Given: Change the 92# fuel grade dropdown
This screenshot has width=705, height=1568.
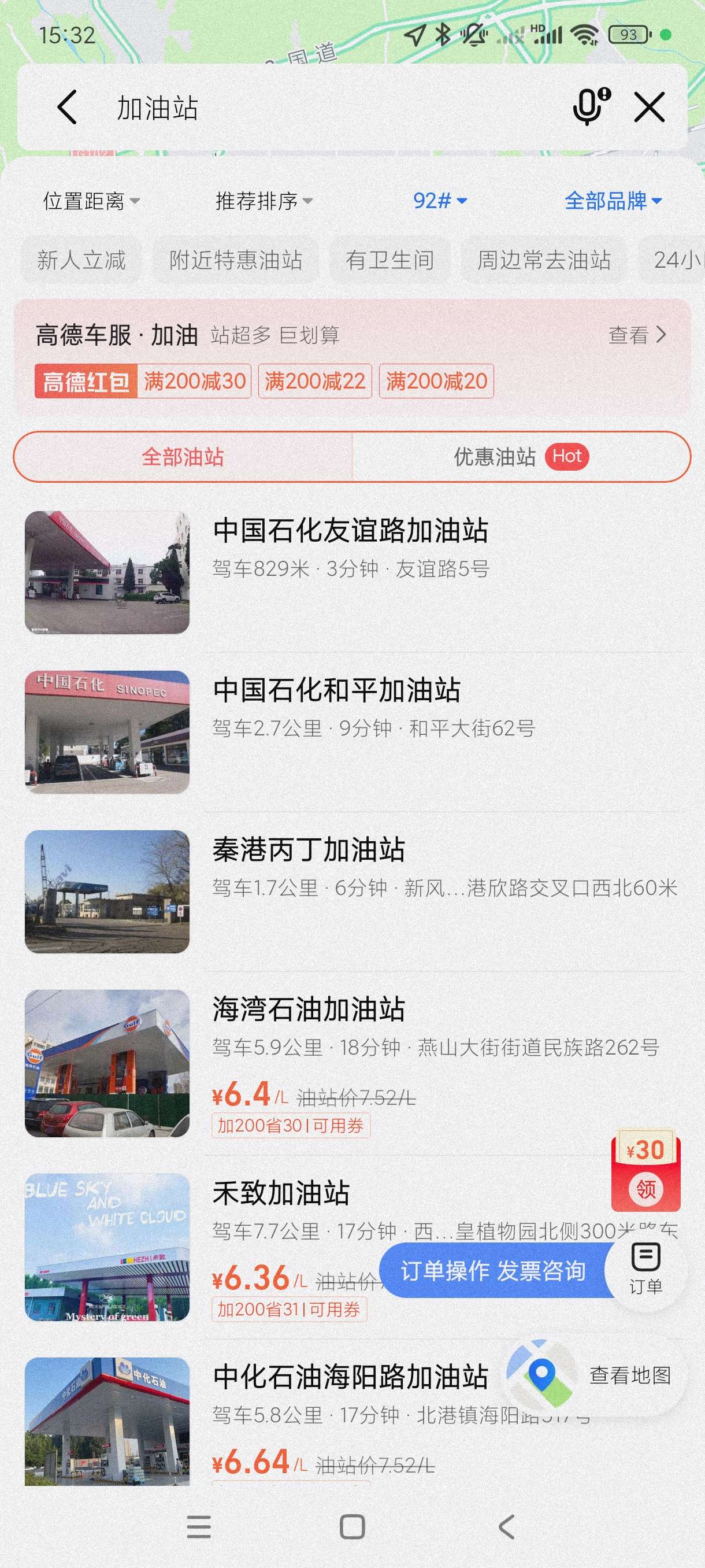Looking at the screenshot, I should tap(439, 200).
